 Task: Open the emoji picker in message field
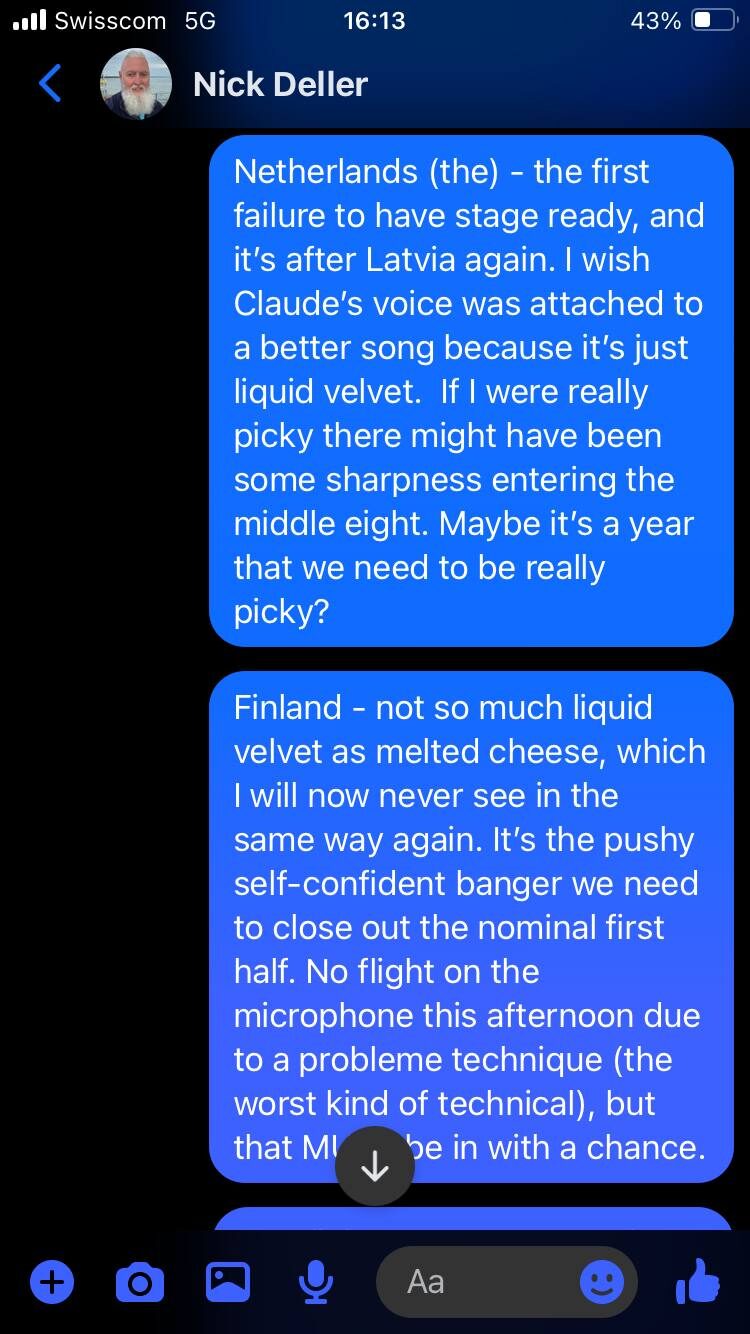coord(602,1281)
